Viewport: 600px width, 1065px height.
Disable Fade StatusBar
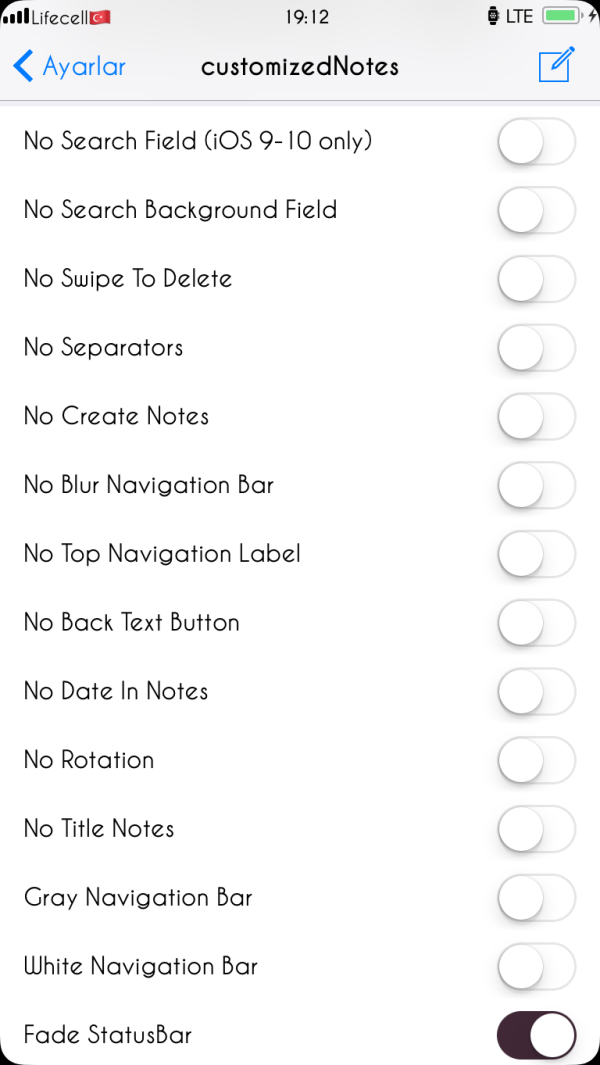[536, 1035]
